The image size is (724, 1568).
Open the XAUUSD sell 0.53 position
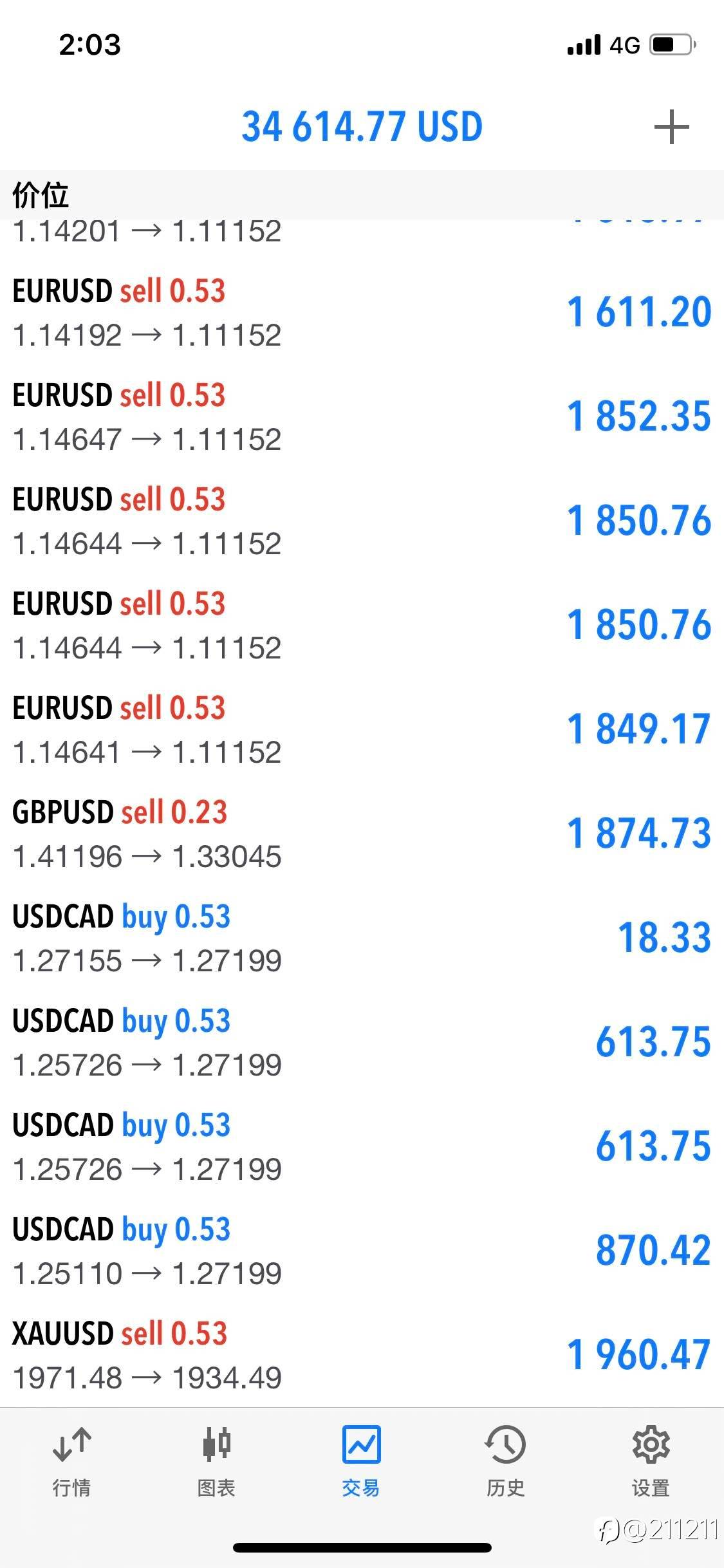click(x=362, y=1356)
